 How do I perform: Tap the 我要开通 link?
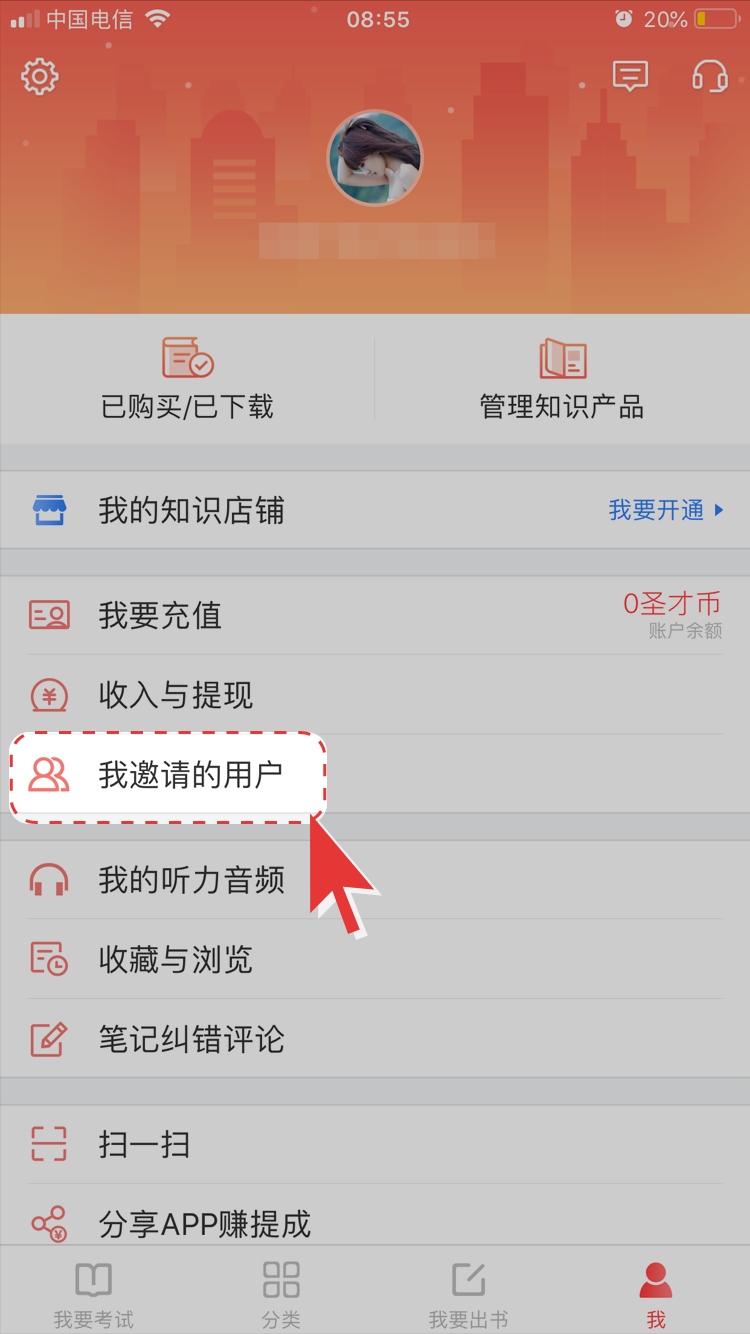click(x=665, y=511)
